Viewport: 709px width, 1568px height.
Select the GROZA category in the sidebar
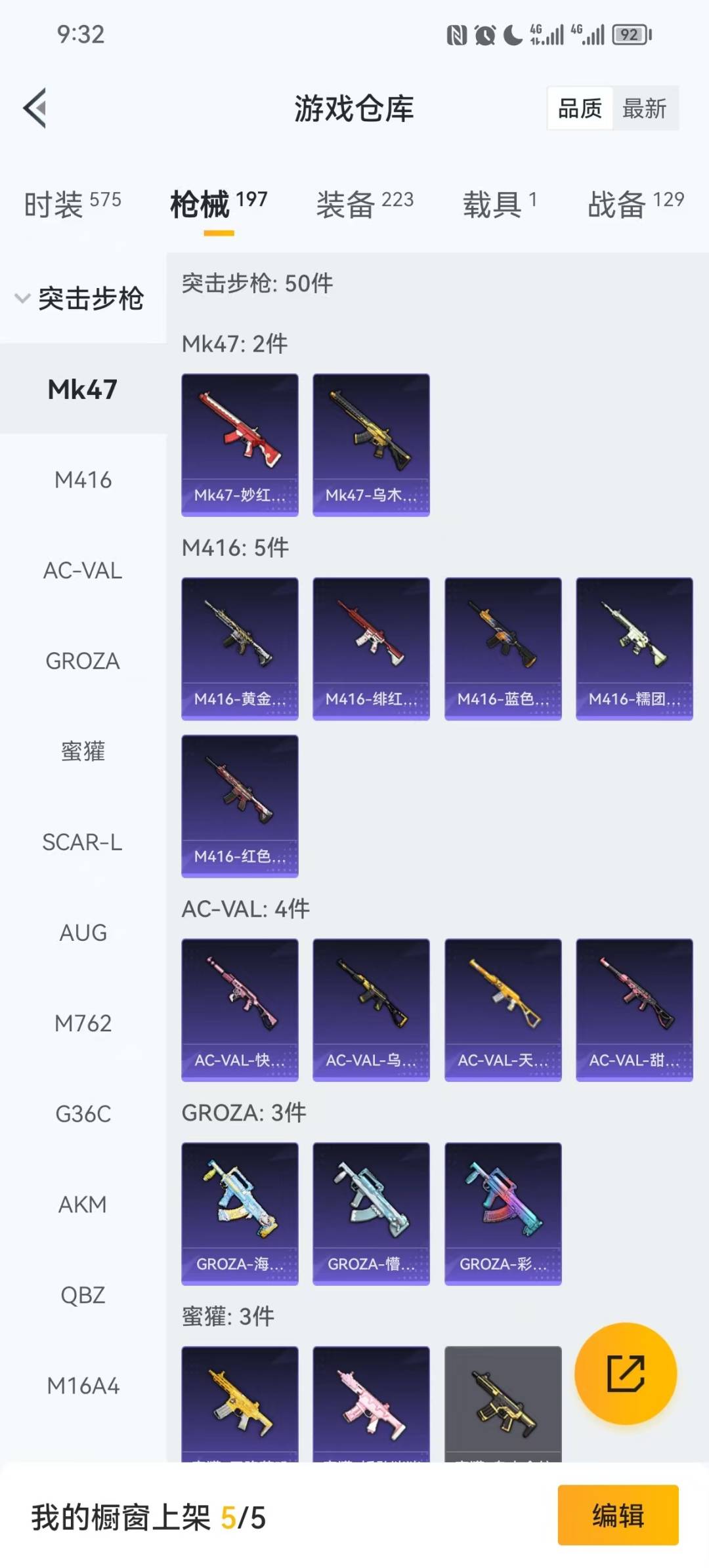(x=83, y=661)
